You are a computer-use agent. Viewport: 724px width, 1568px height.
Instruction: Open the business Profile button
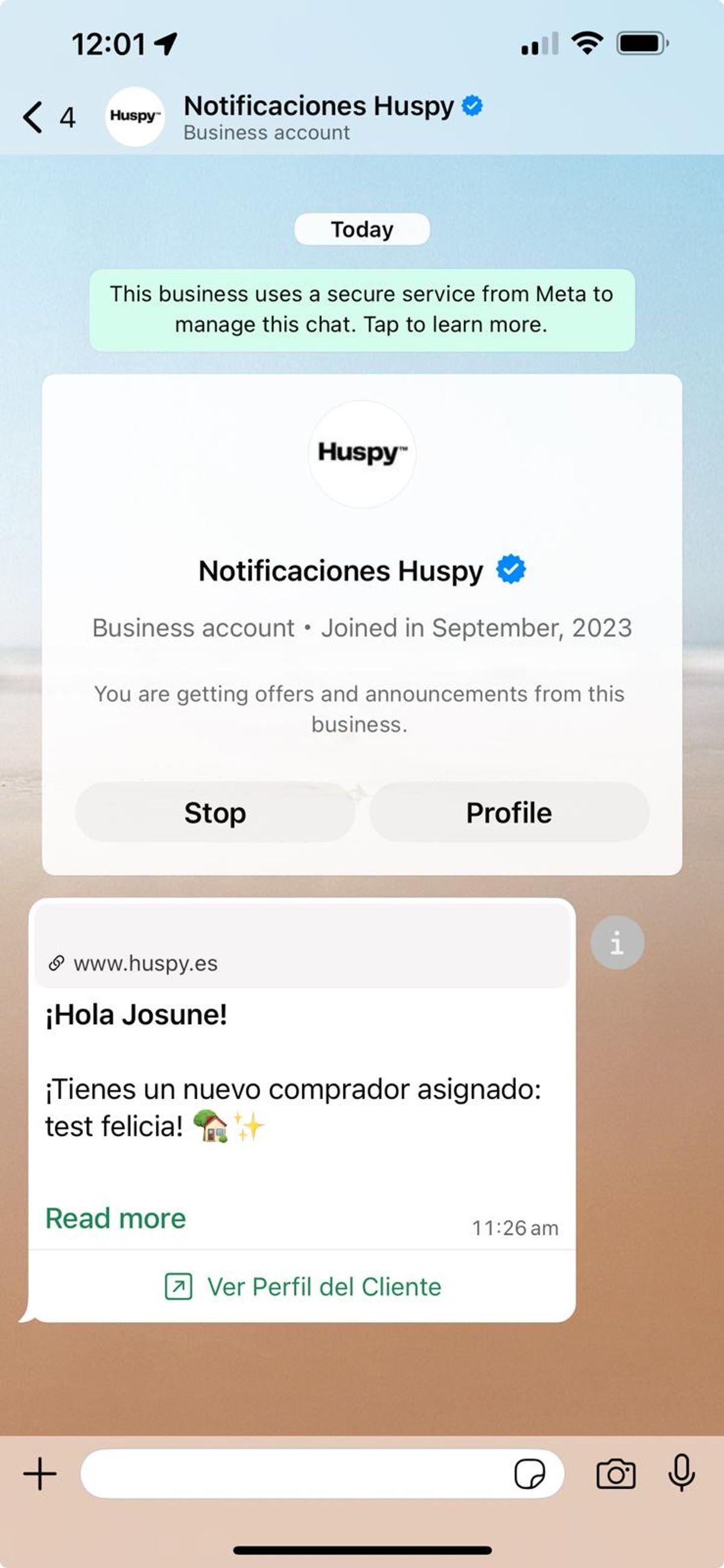(509, 812)
